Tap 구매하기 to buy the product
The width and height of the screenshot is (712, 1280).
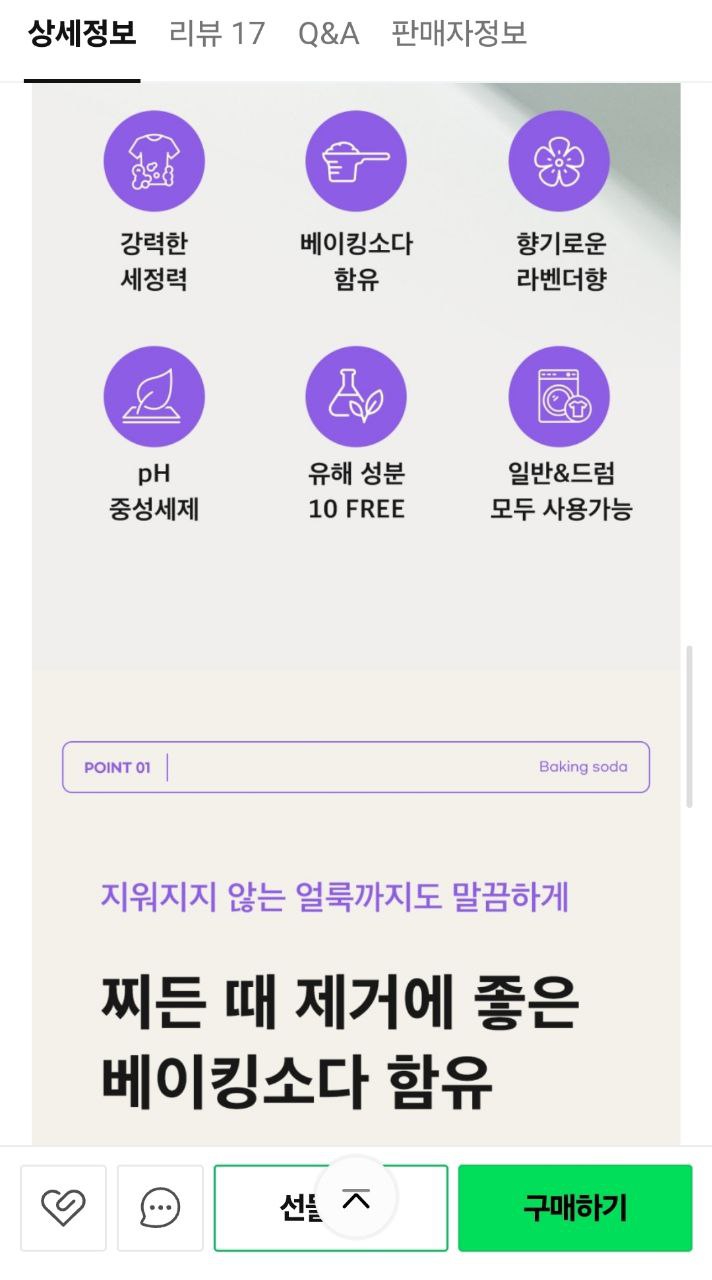[x=575, y=1208]
